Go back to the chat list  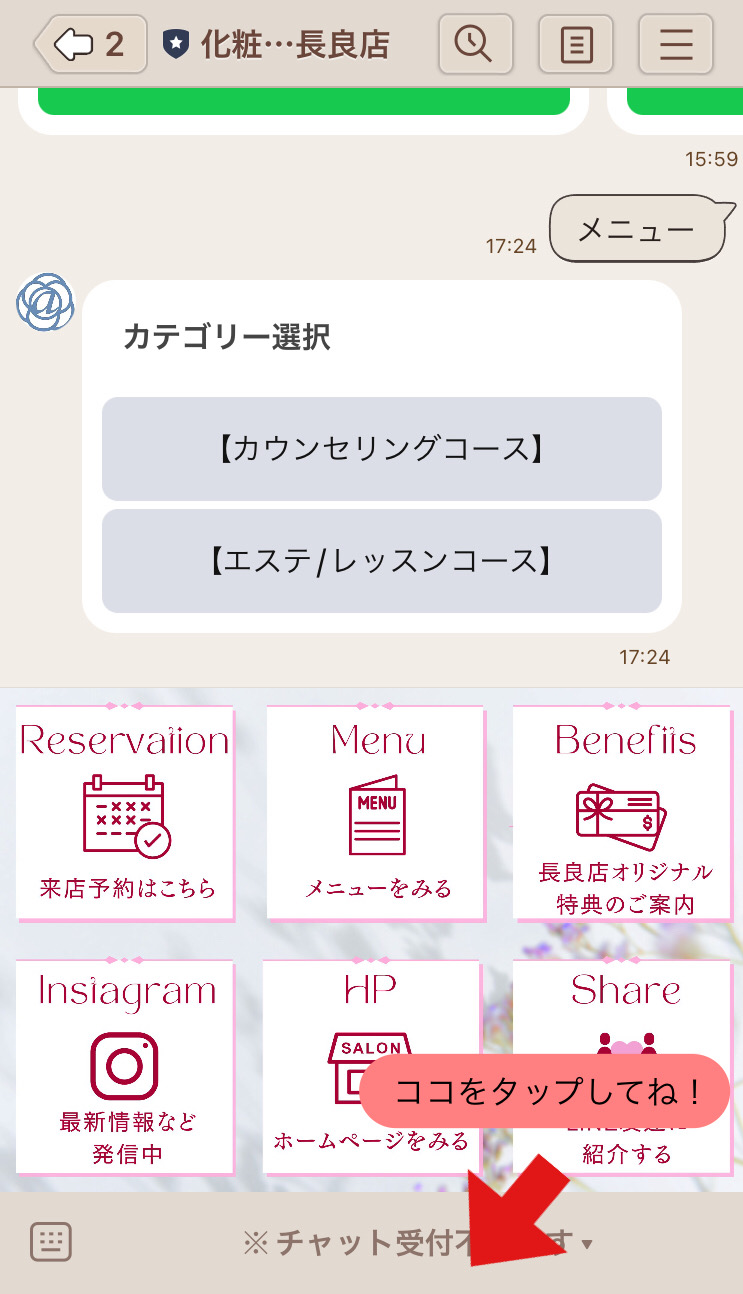coord(90,44)
